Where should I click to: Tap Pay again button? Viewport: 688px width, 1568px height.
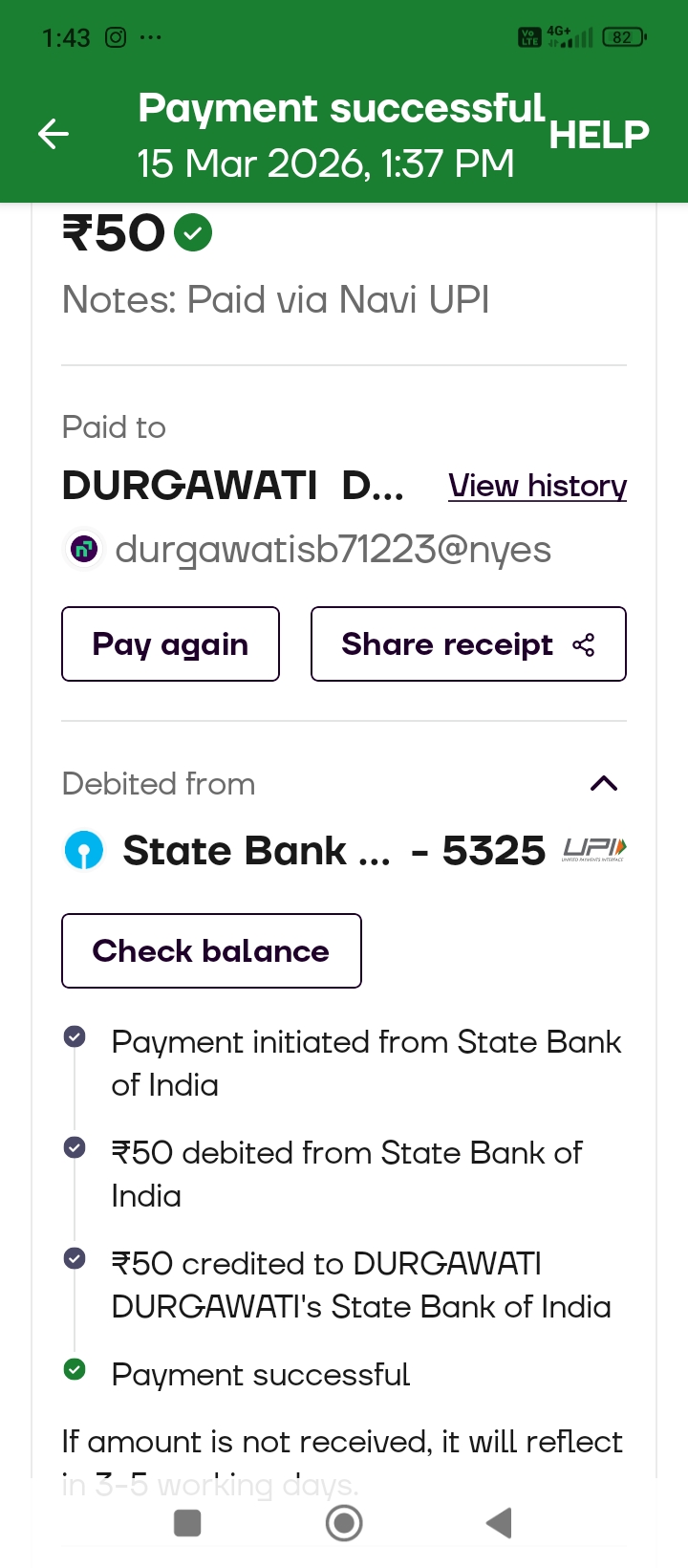coord(170,644)
